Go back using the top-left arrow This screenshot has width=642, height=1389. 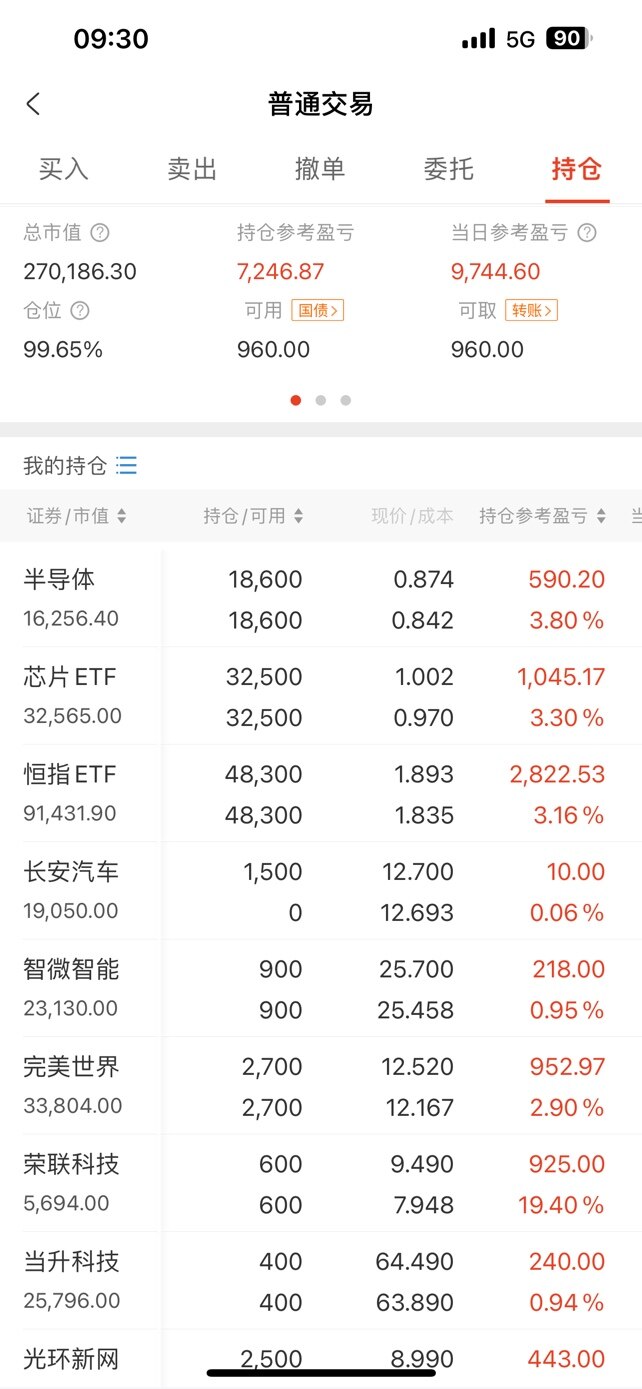click(x=33, y=104)
